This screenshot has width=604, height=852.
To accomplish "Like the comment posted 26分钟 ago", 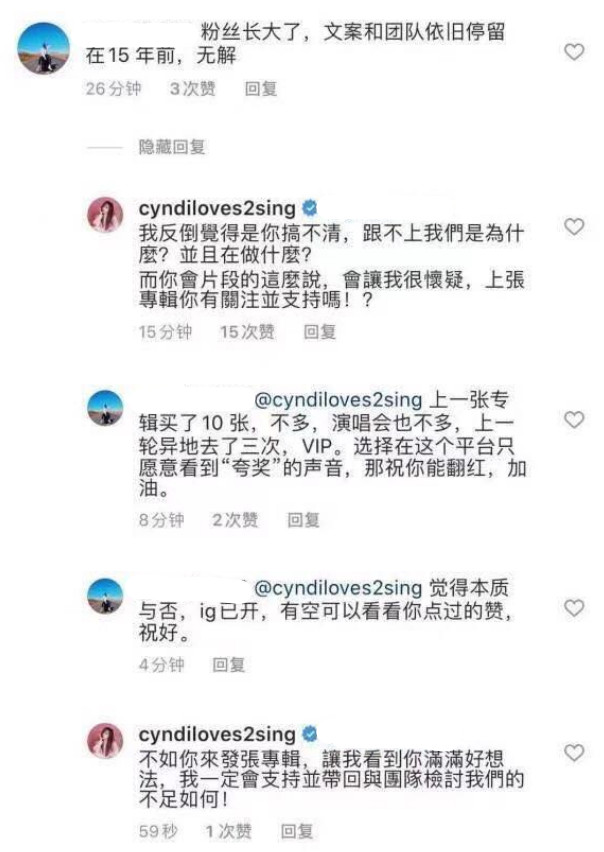I will click(574, 51).
